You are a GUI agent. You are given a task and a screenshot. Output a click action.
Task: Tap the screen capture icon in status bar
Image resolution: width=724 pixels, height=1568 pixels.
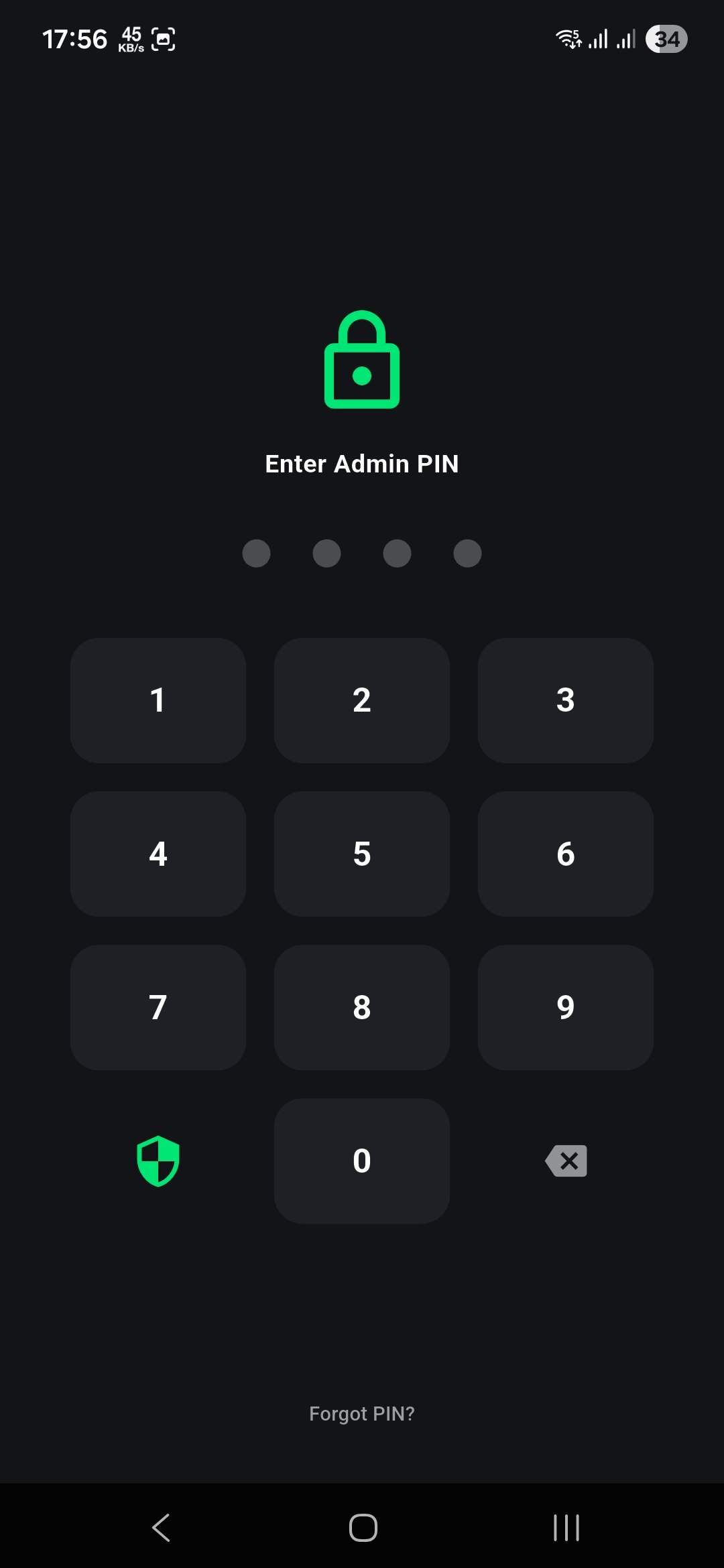163,38
